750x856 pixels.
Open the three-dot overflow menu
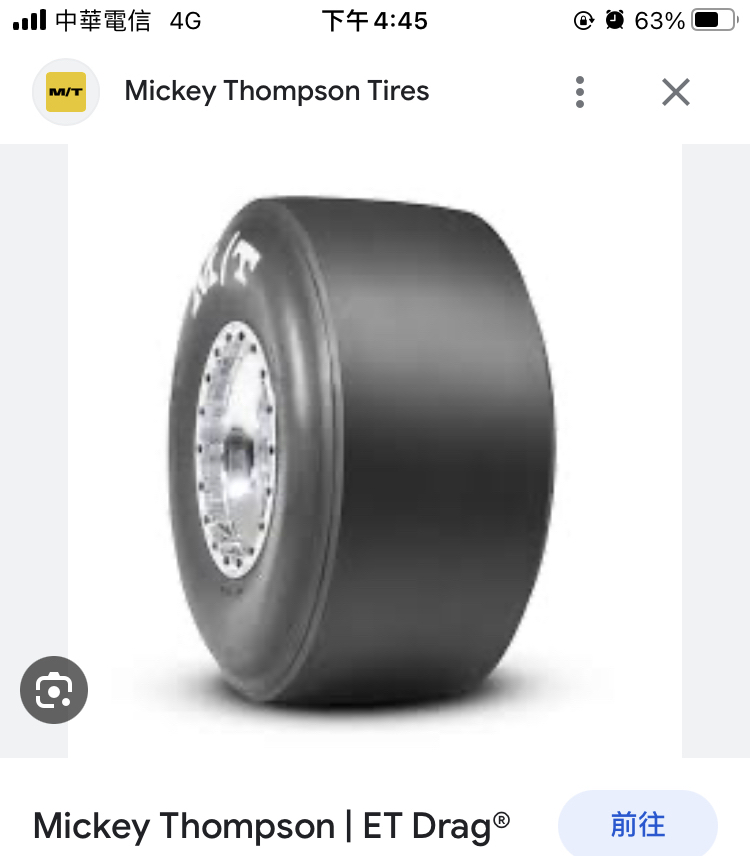click(x=580, y=92)
